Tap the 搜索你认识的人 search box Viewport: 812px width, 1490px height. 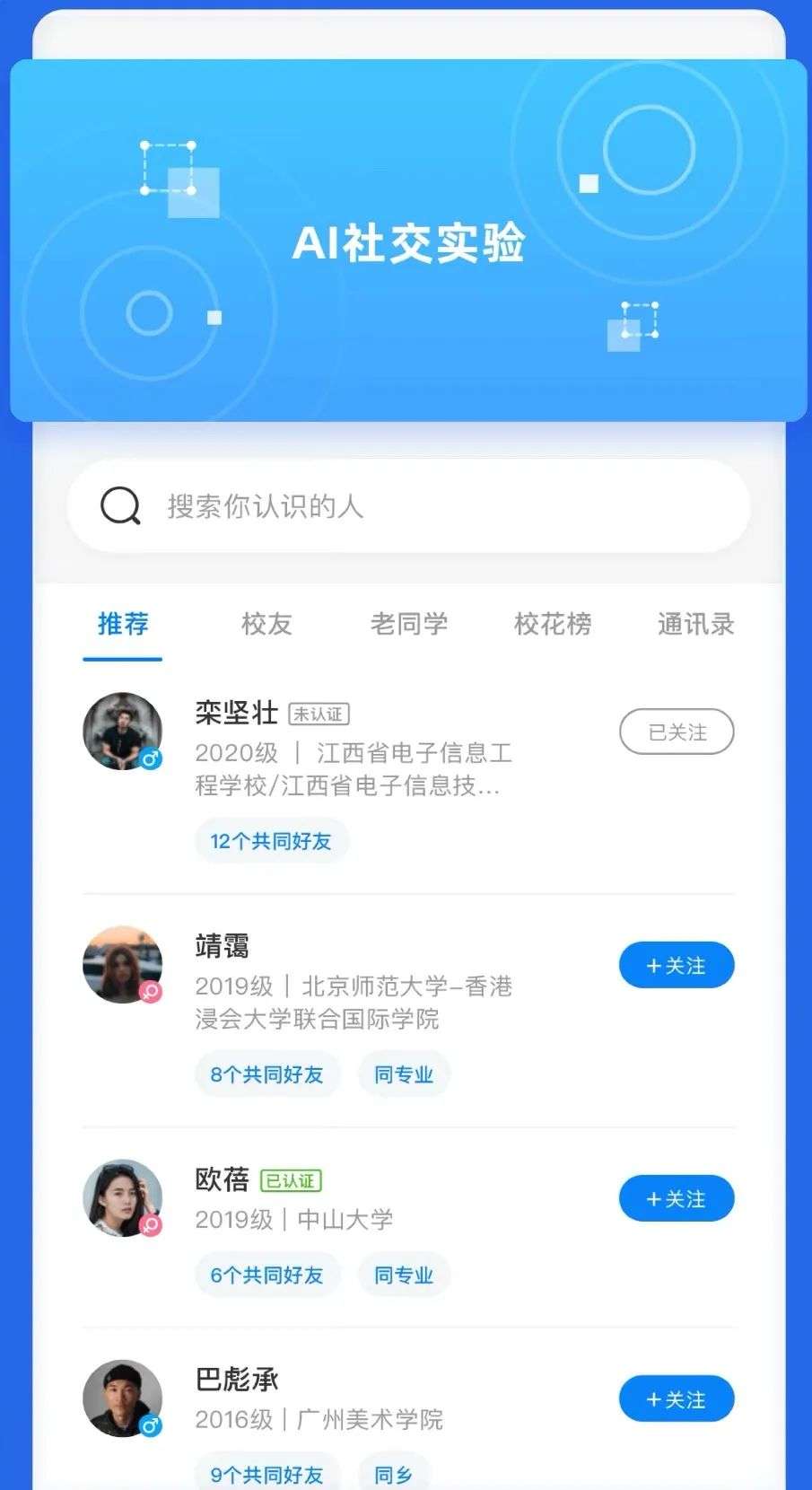click(408, 506)
